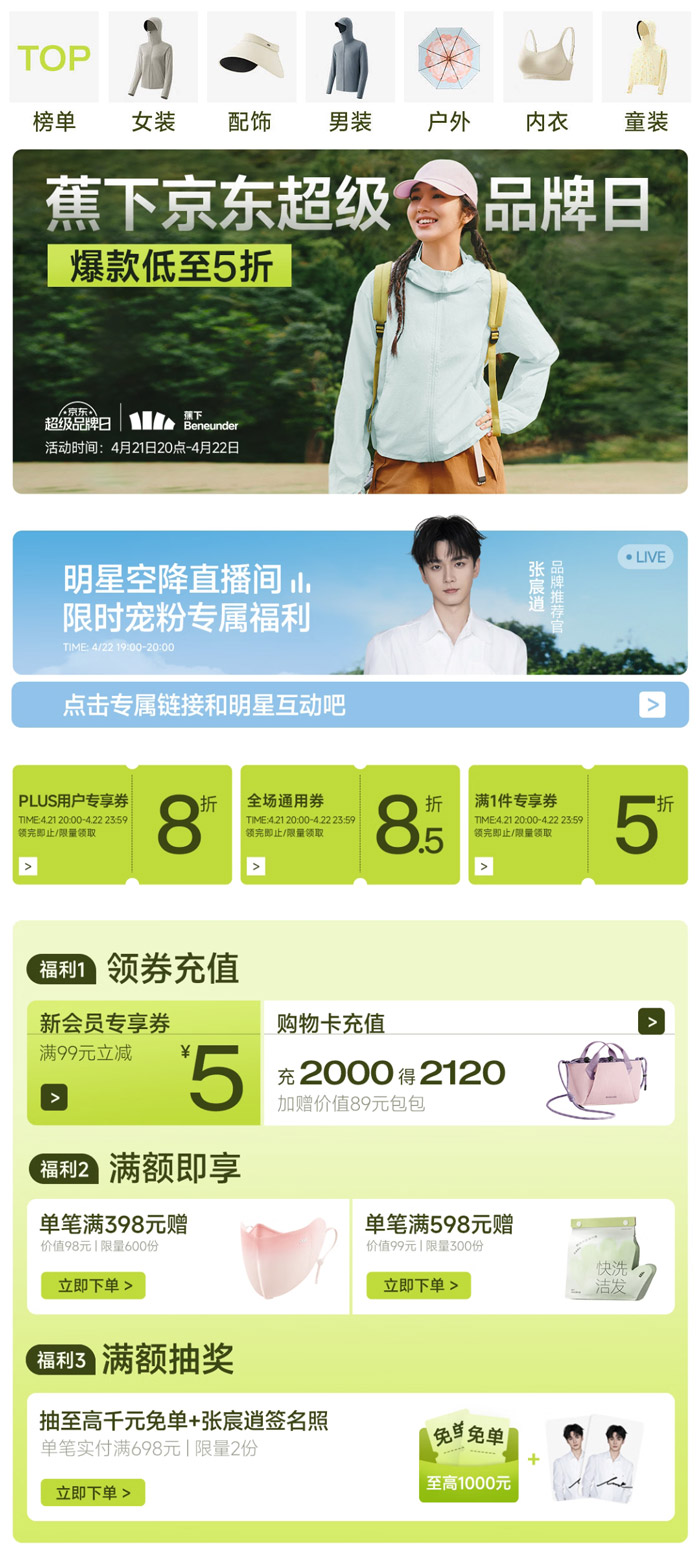Open the 配饰 accessories category
The image size is (700, 1561).
(251, 72)
